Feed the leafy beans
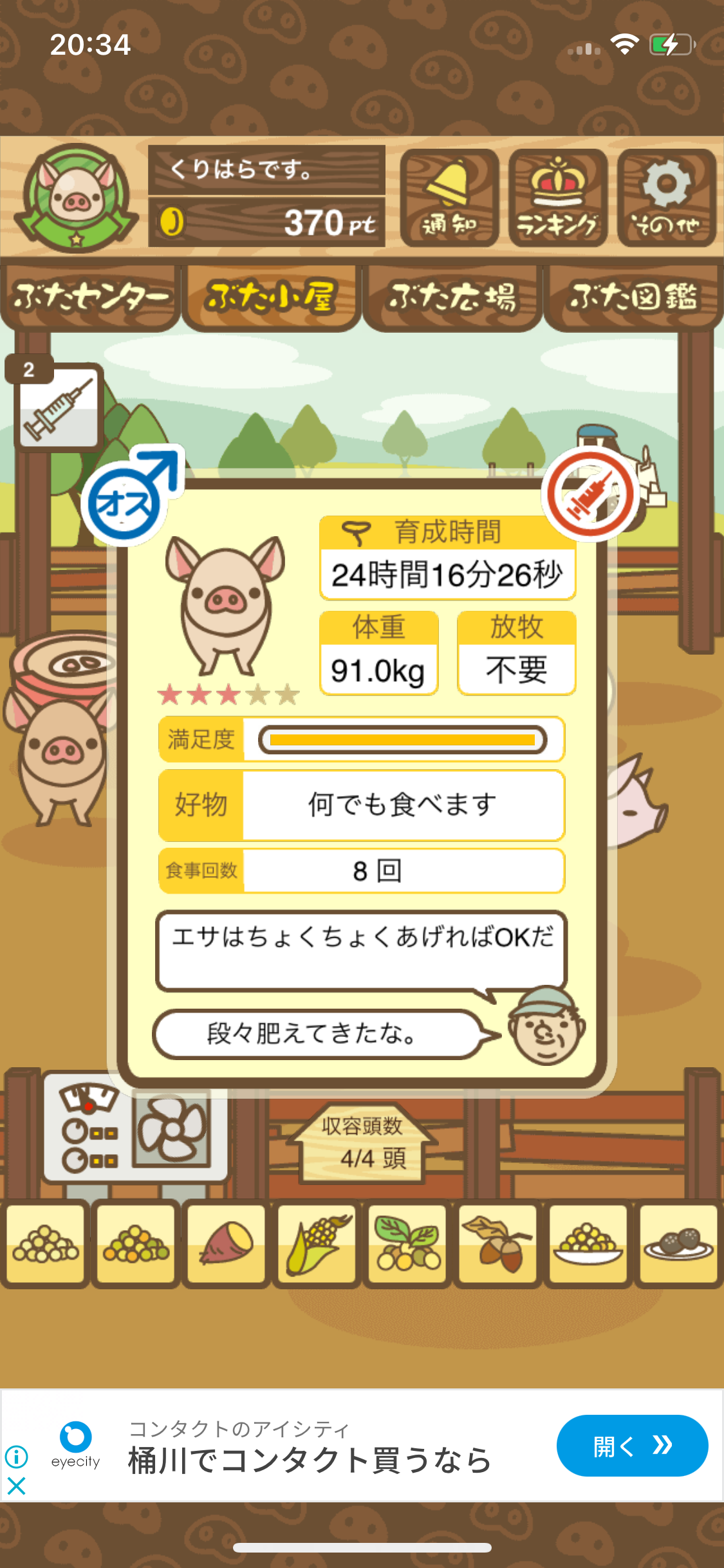The image size is (724, 1568). pyautogui.click(x=407, y=1244)
